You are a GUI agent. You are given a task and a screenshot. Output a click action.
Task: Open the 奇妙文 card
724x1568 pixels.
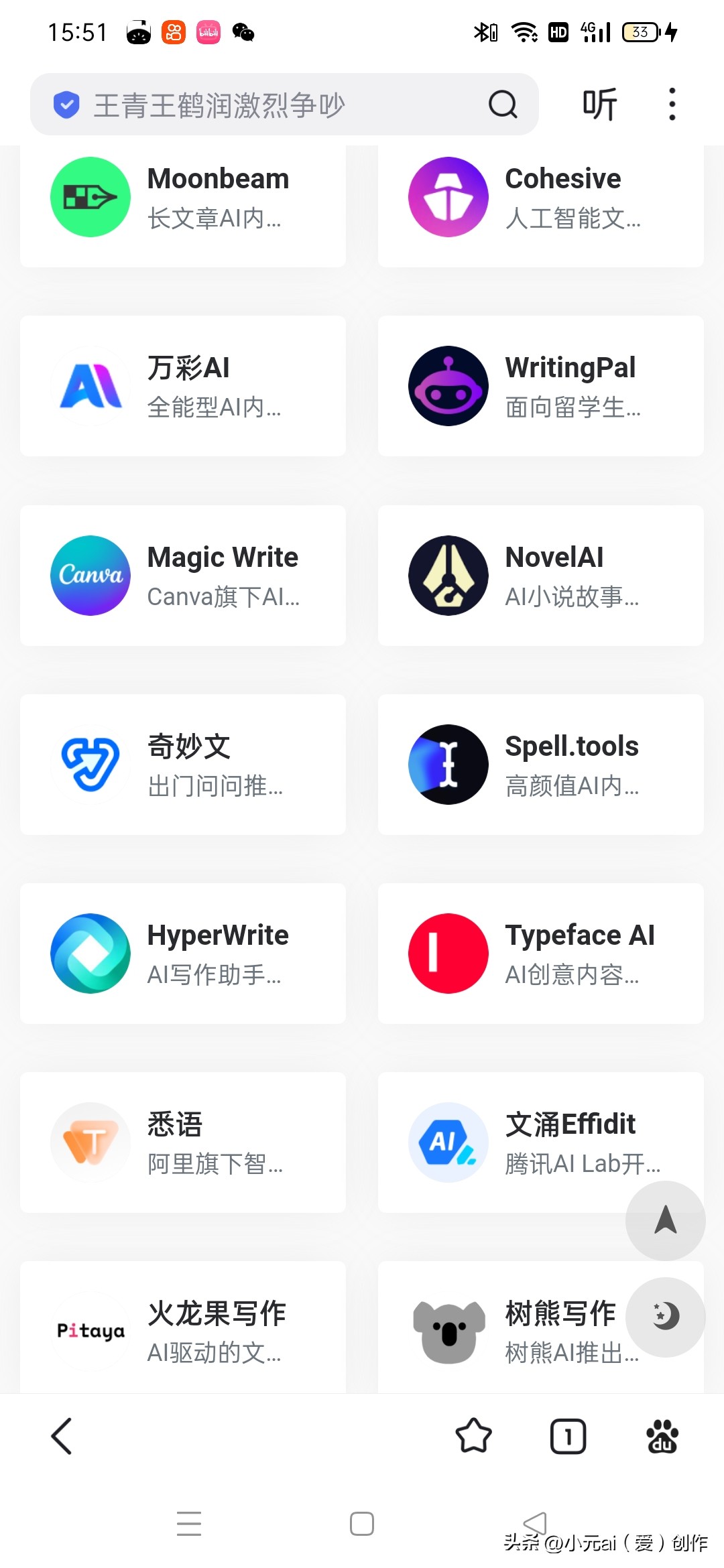(x=183, y=765)
